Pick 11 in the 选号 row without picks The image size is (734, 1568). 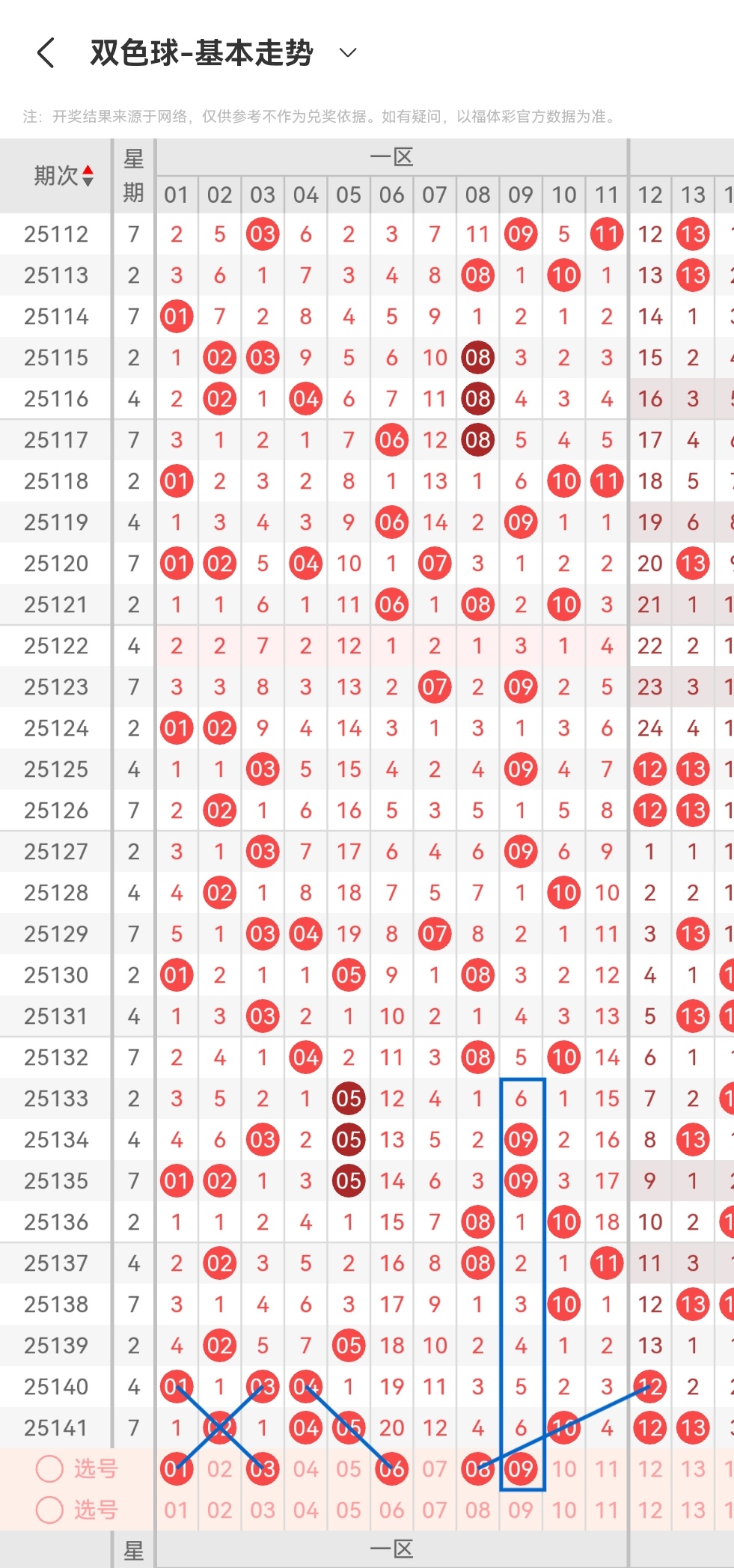(607, 1510)
